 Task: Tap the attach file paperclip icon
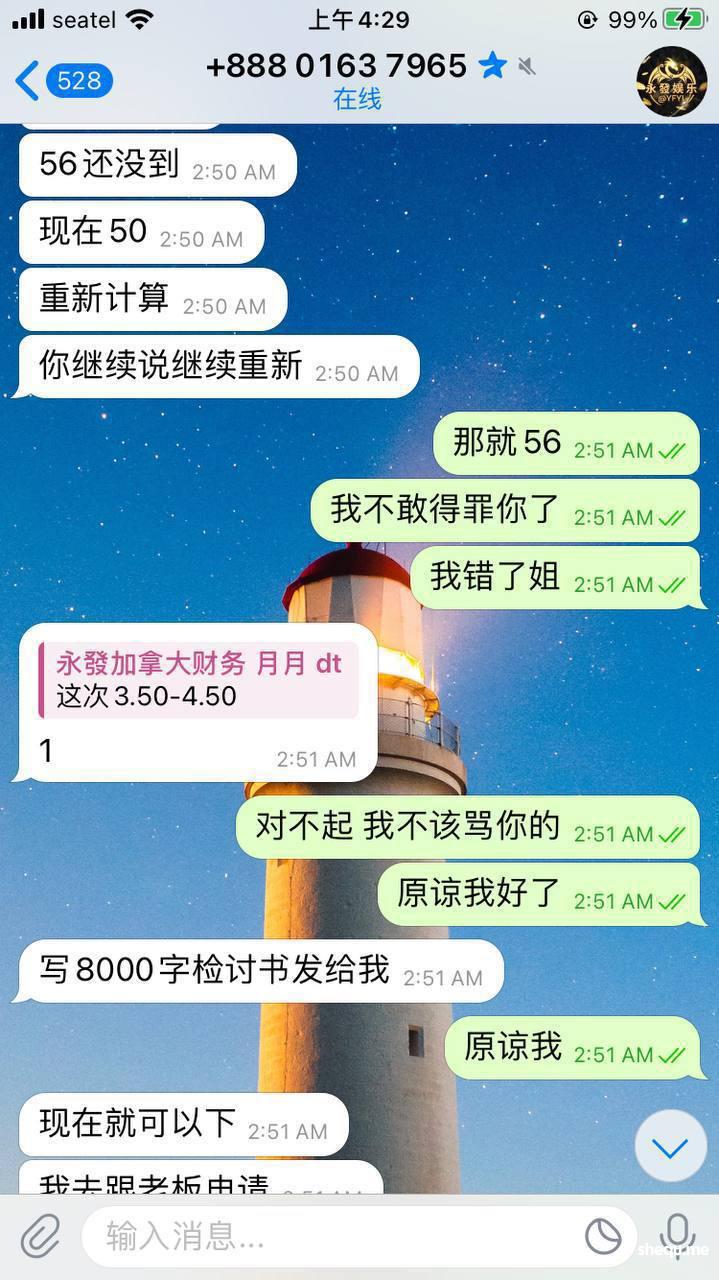(40, 1236)
